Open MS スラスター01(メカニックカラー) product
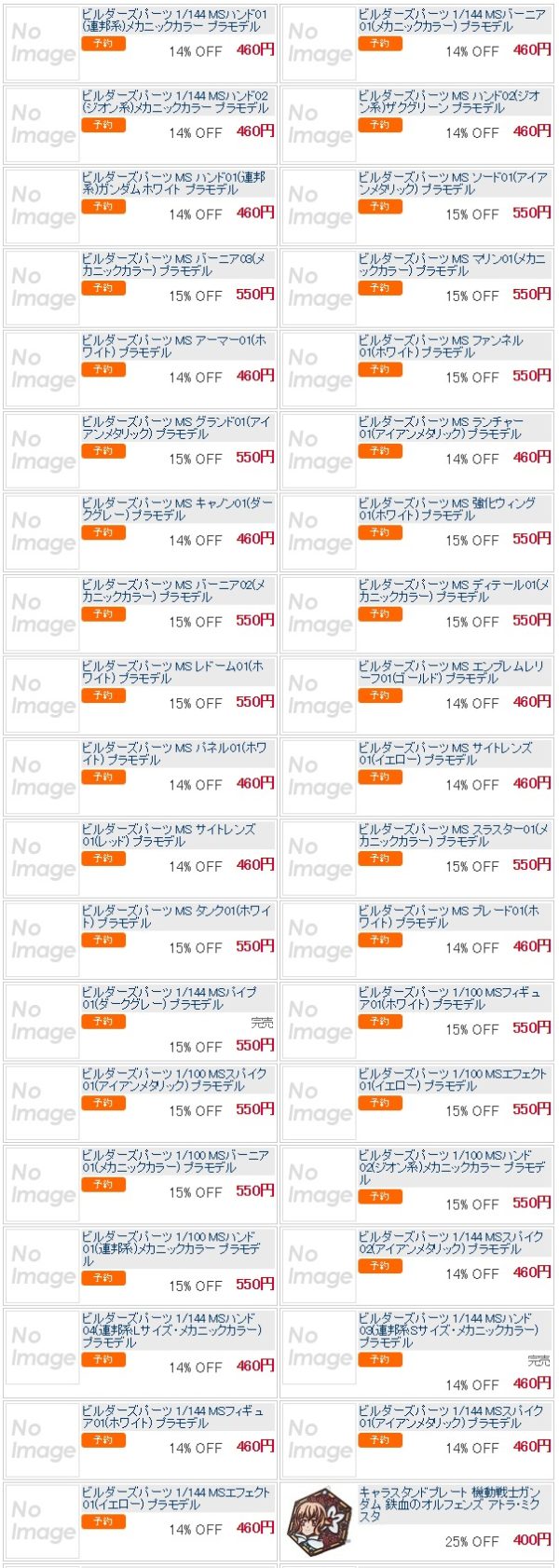 [x=451, y=834]
